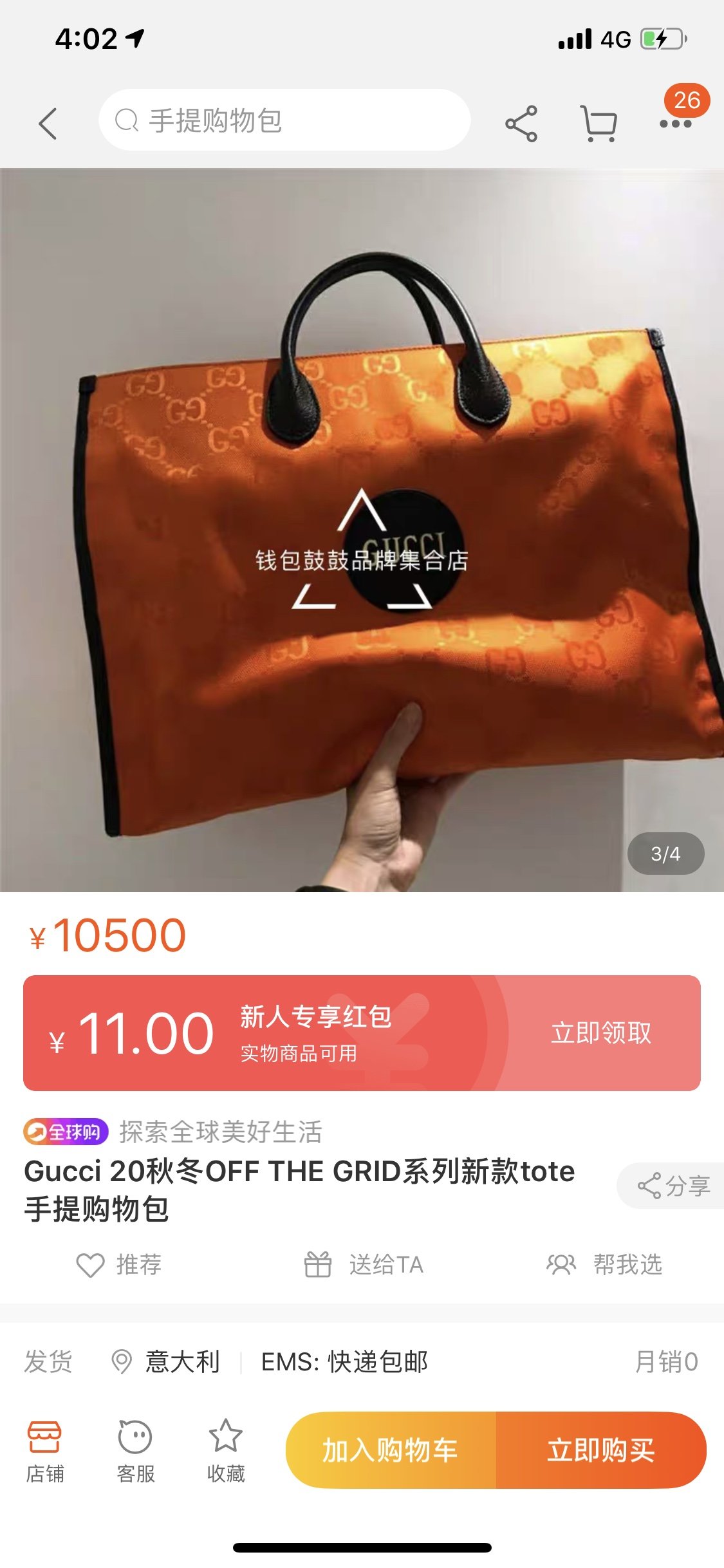724x1568 pixels.
Task: Open the shopping cart icon
Action: click(599, 123)
